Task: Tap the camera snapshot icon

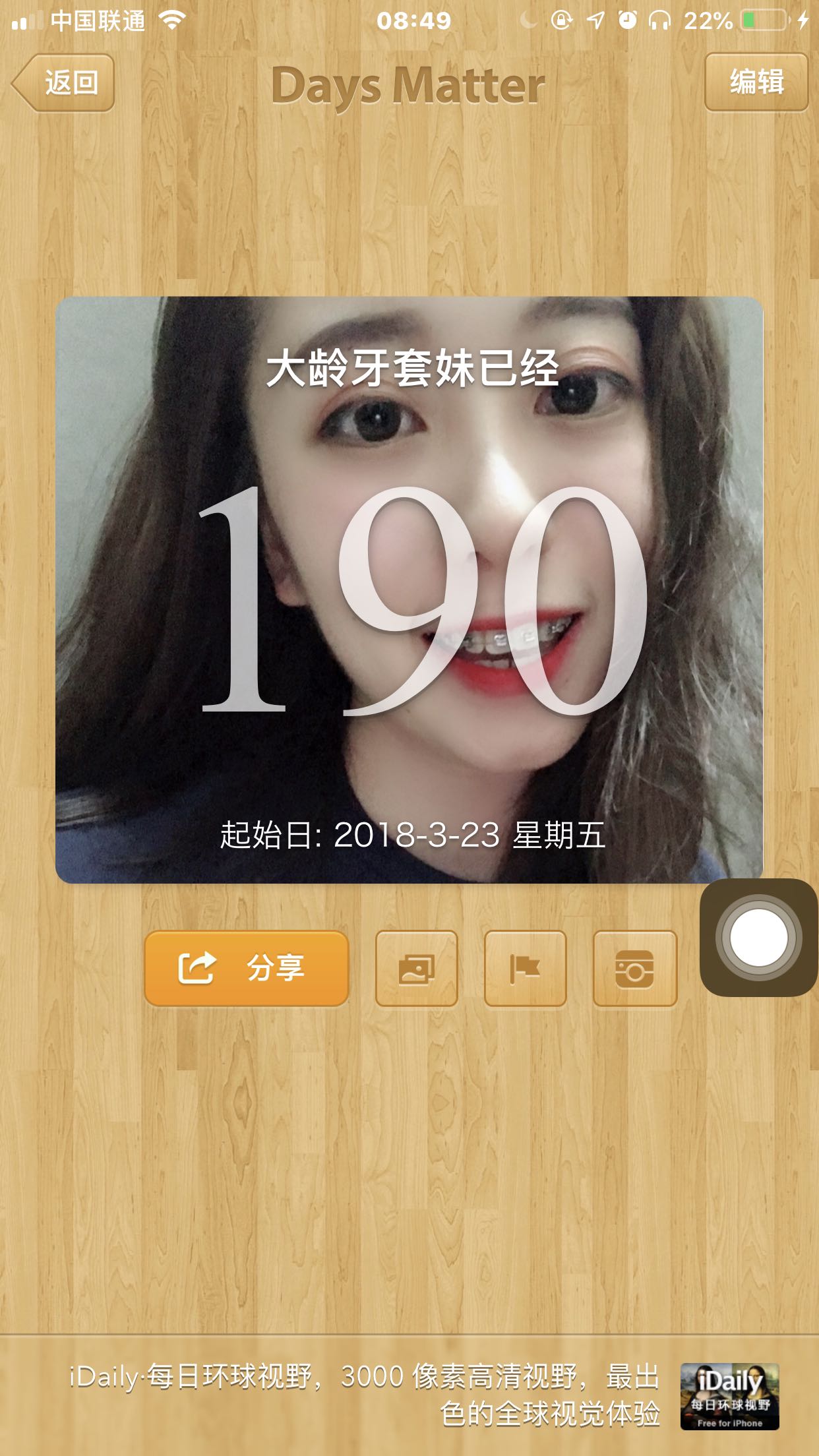Action: coord(634,969)
